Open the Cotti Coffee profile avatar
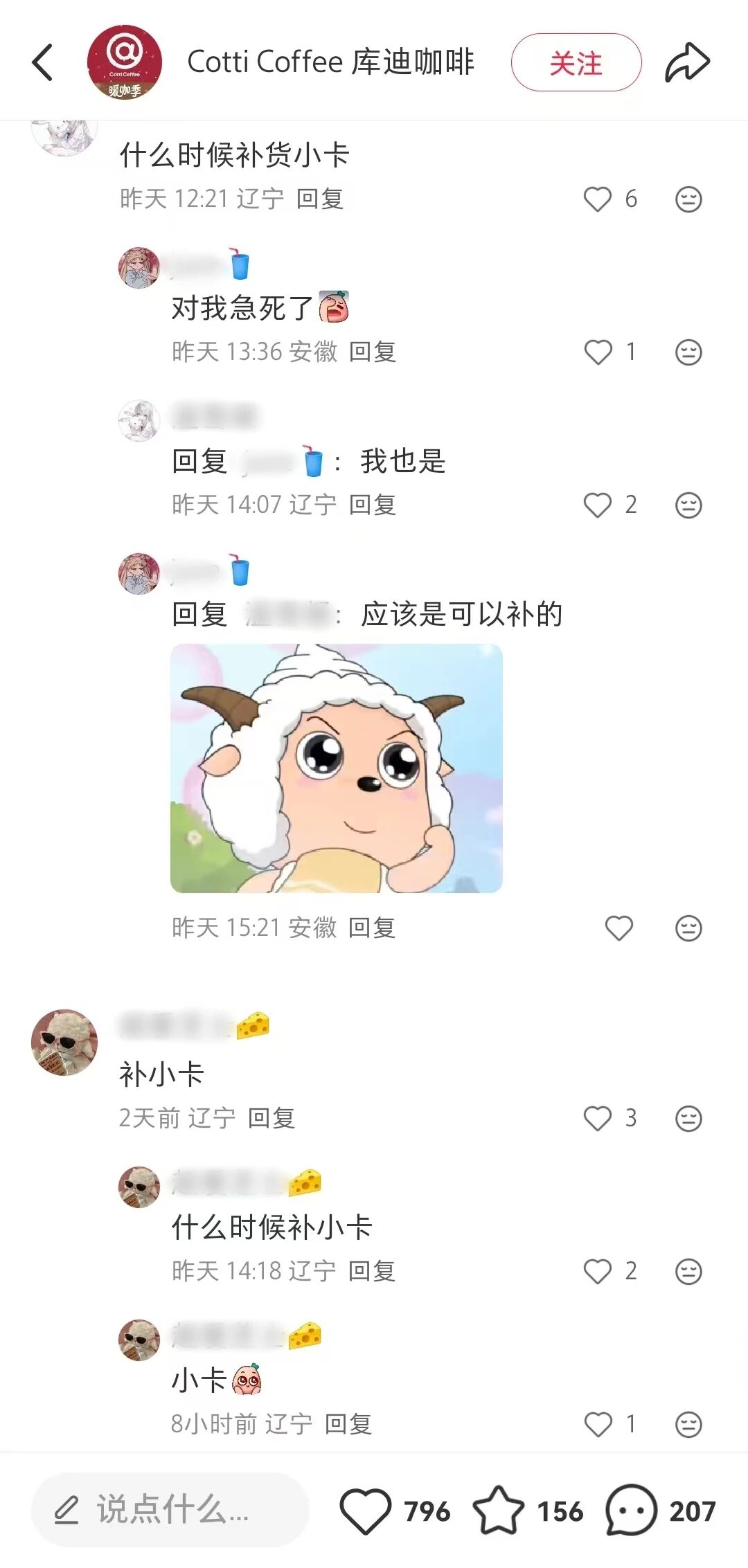 125,62
